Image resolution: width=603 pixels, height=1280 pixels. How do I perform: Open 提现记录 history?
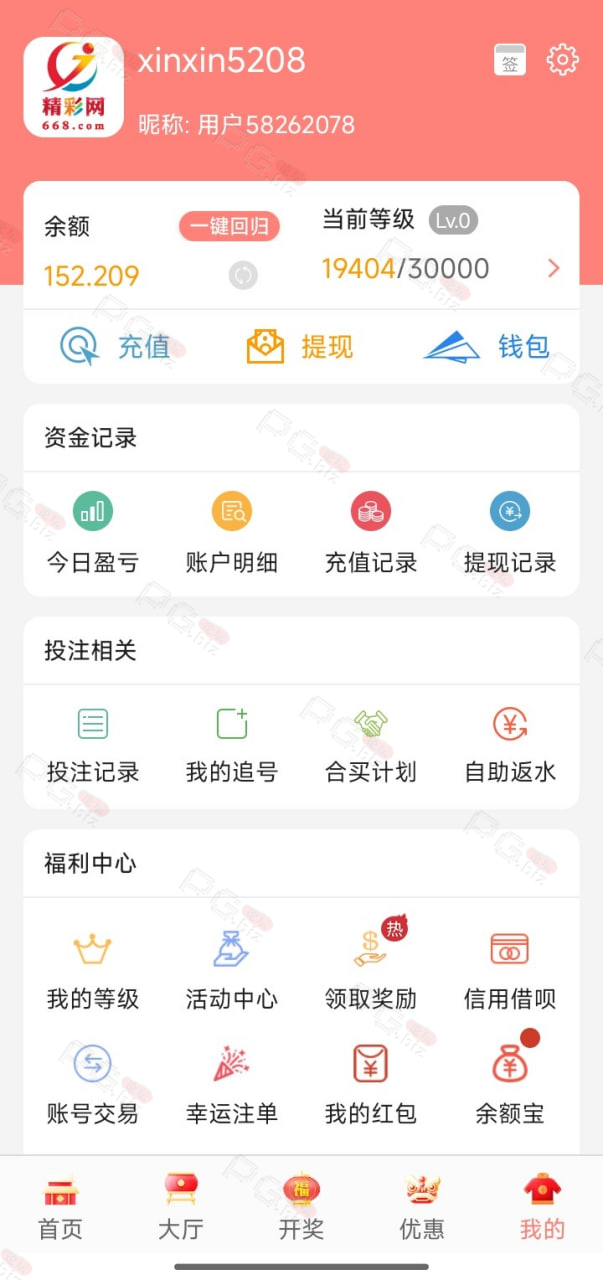[x=510, y=534]
